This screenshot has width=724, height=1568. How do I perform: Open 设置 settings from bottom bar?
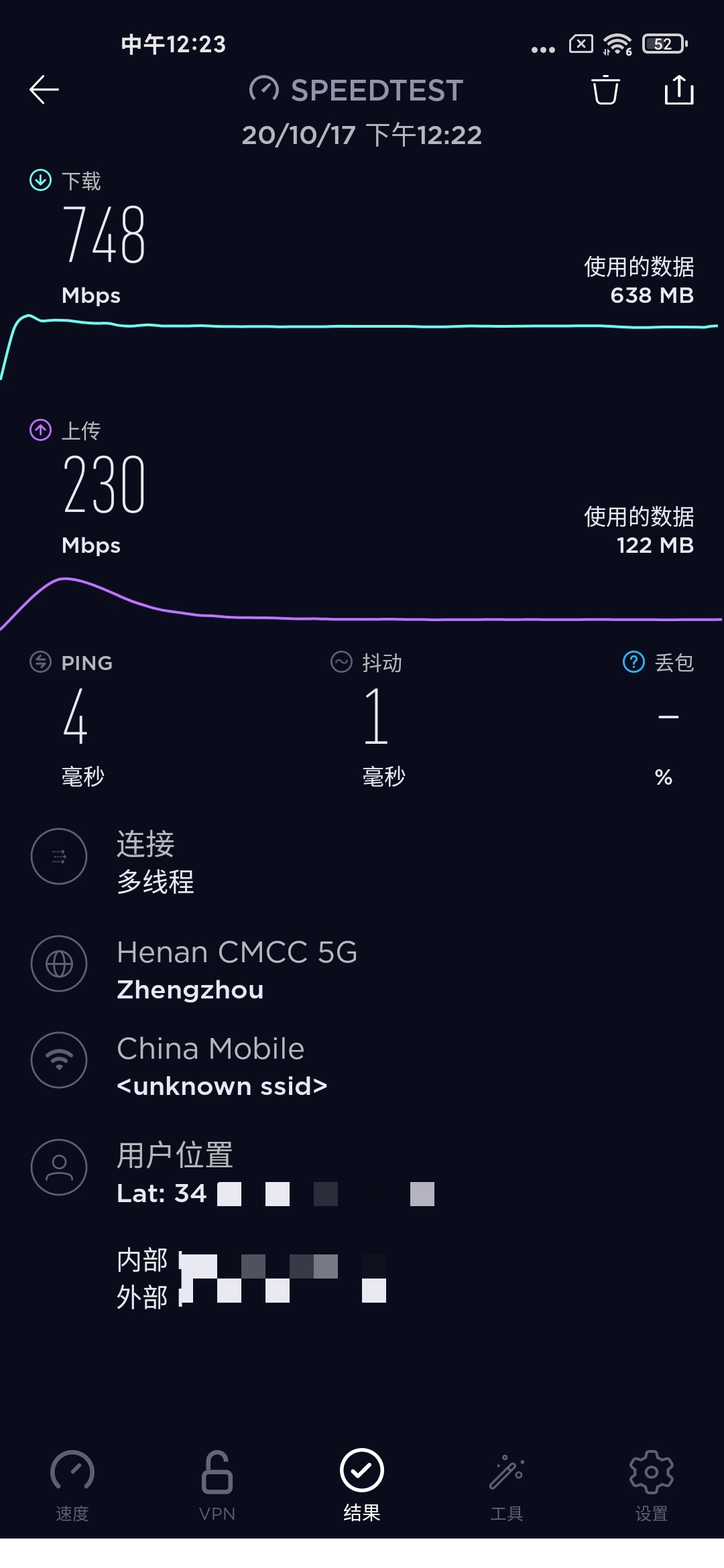(652, 1486)
